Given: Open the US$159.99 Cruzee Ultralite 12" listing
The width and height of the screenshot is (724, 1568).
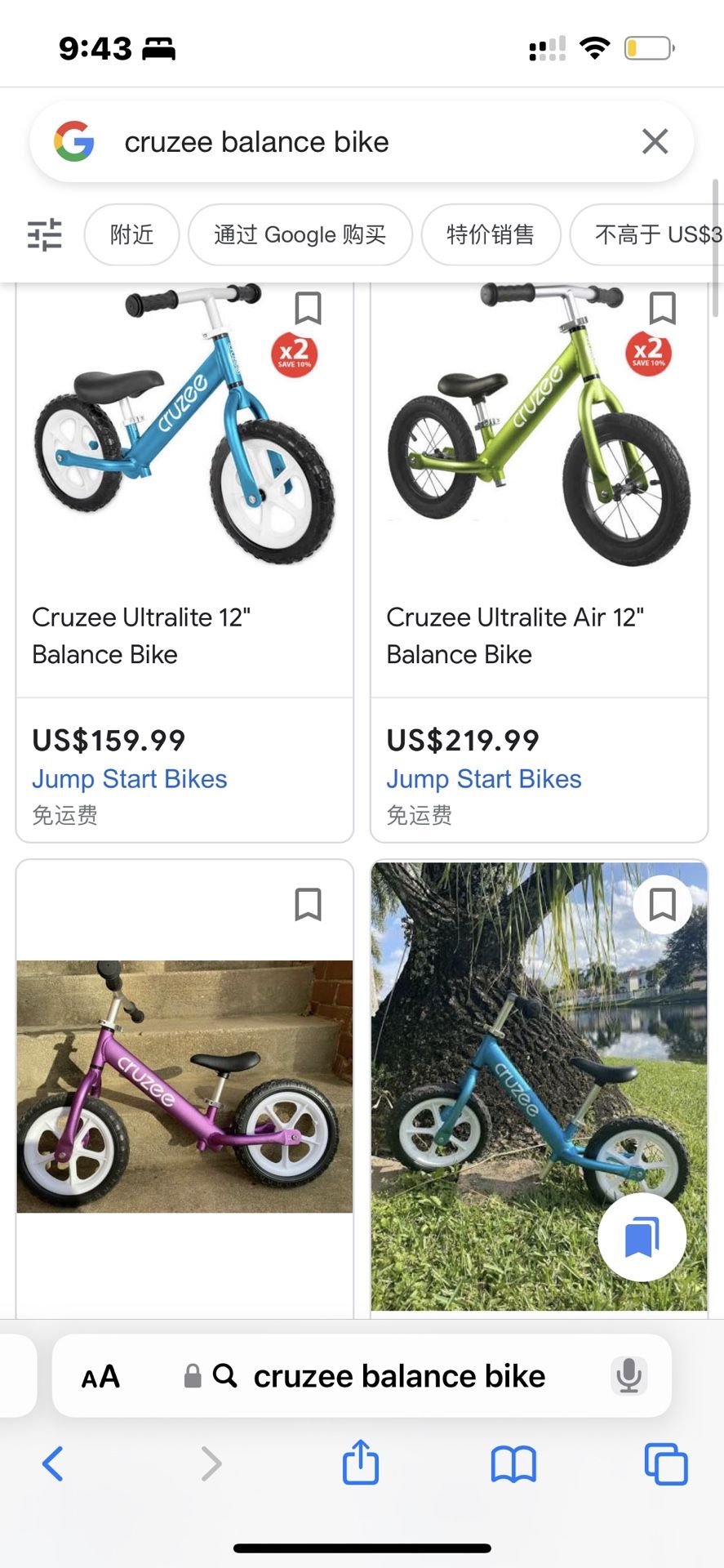Looking at the screenshot, I should coord(140,635).
